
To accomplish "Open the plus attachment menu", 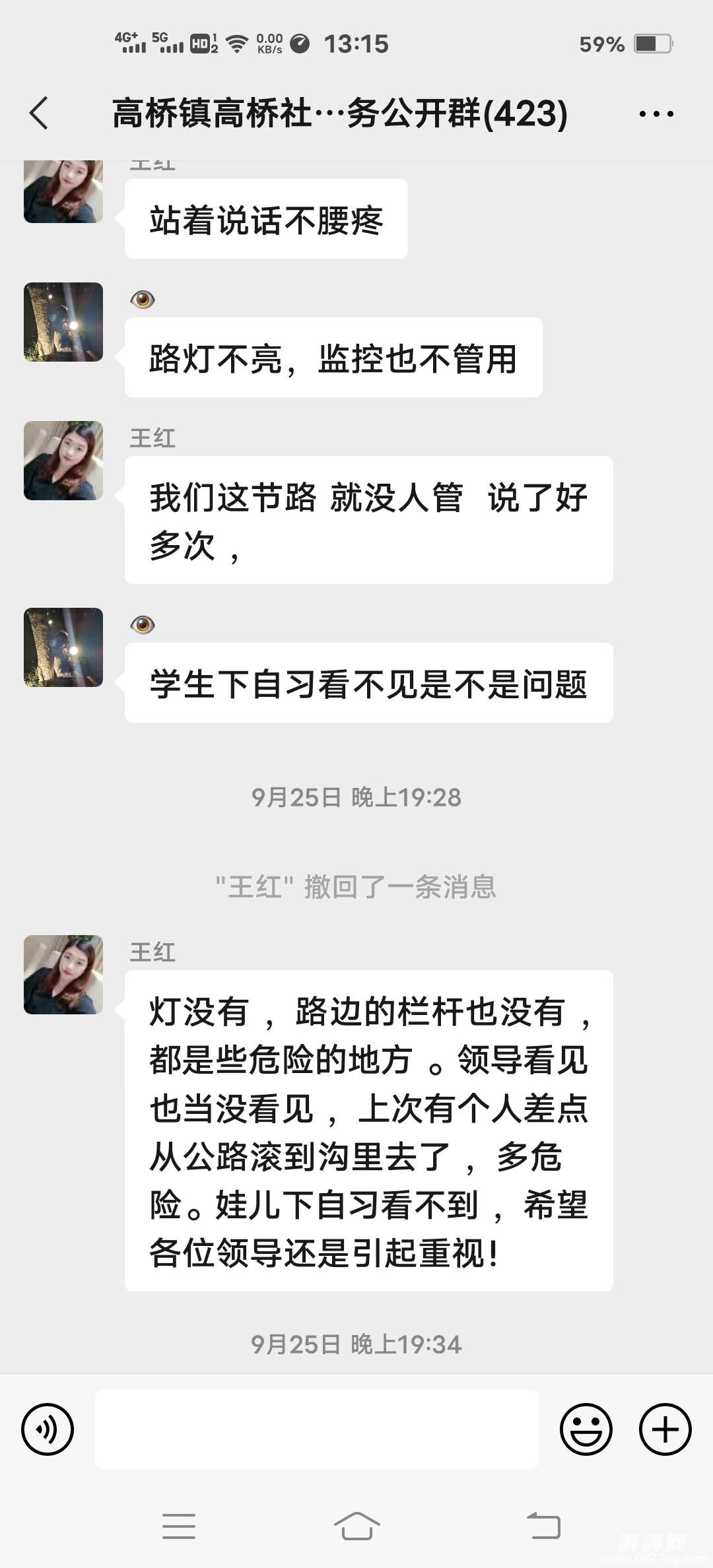I will pyautogui.click(x=665, y=1429).
